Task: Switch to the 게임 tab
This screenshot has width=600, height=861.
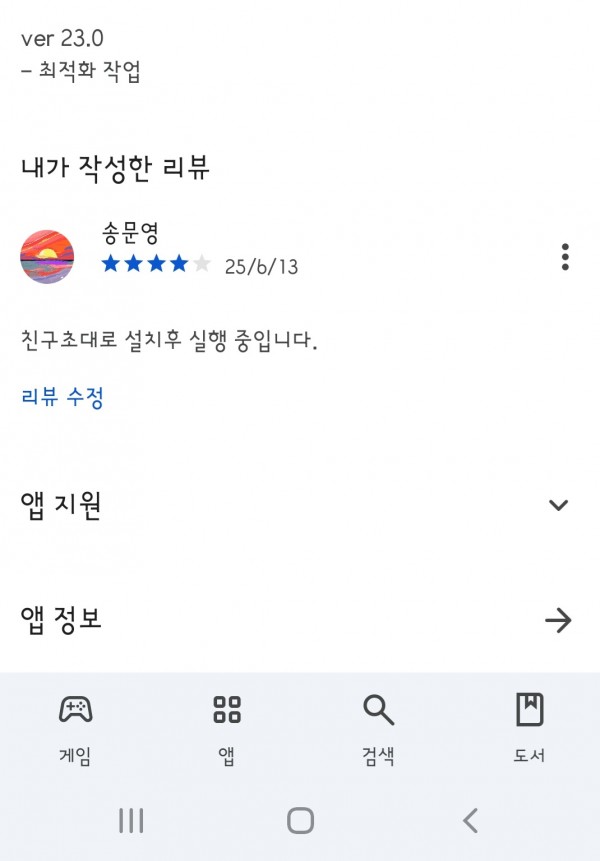Action: [x=75, y=728]
